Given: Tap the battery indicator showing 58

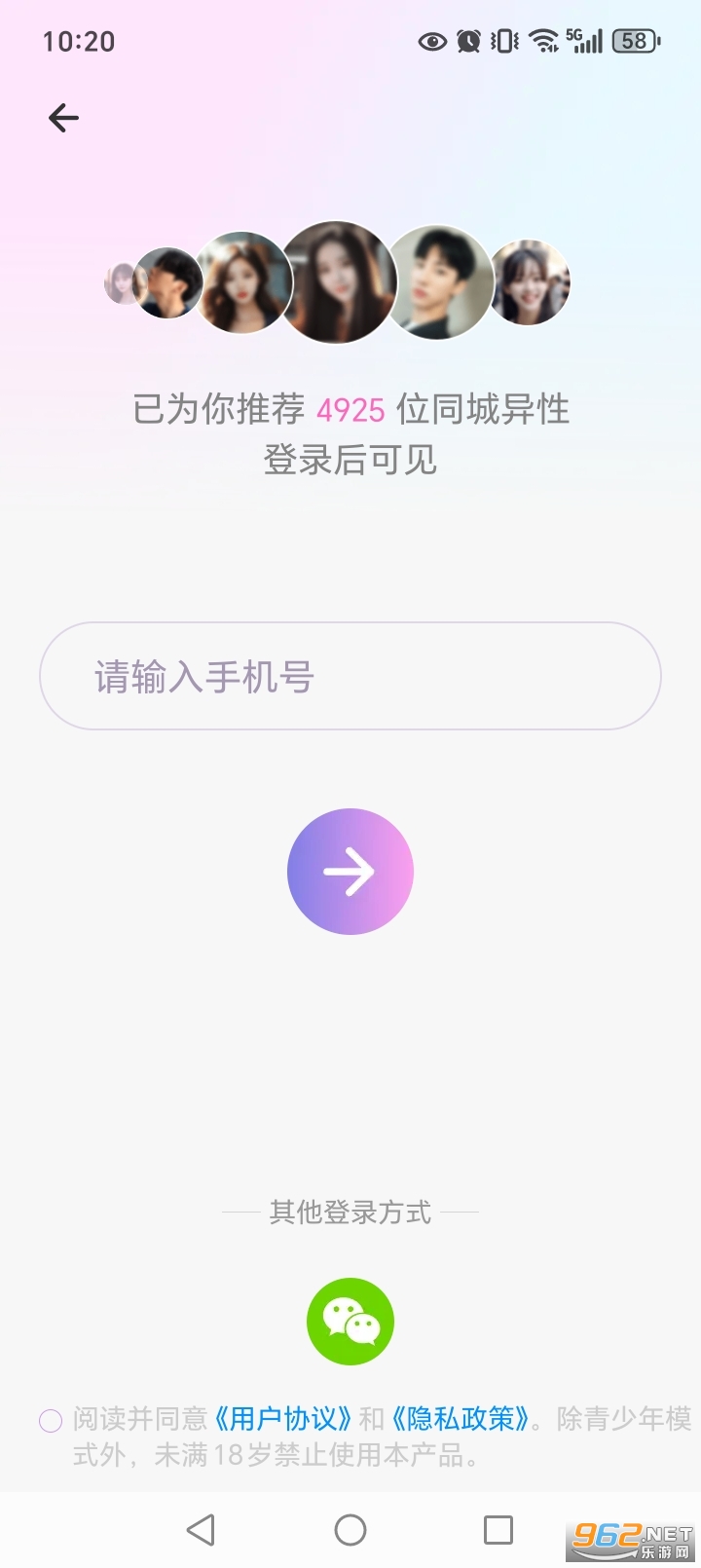Looking at the screenshot, I should click(632, 41).
